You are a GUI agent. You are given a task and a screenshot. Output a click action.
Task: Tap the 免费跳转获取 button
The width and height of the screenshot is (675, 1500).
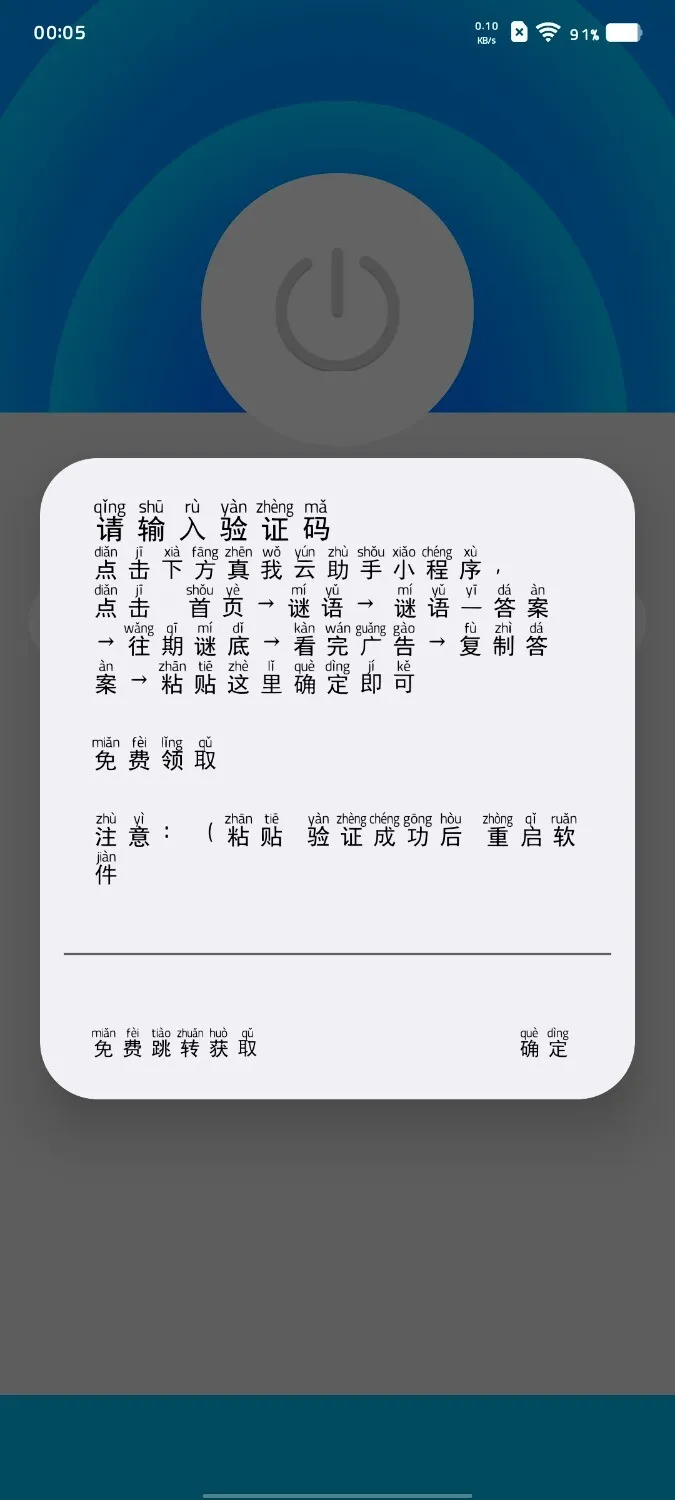pyautogui.click(x=175, y=1045)
